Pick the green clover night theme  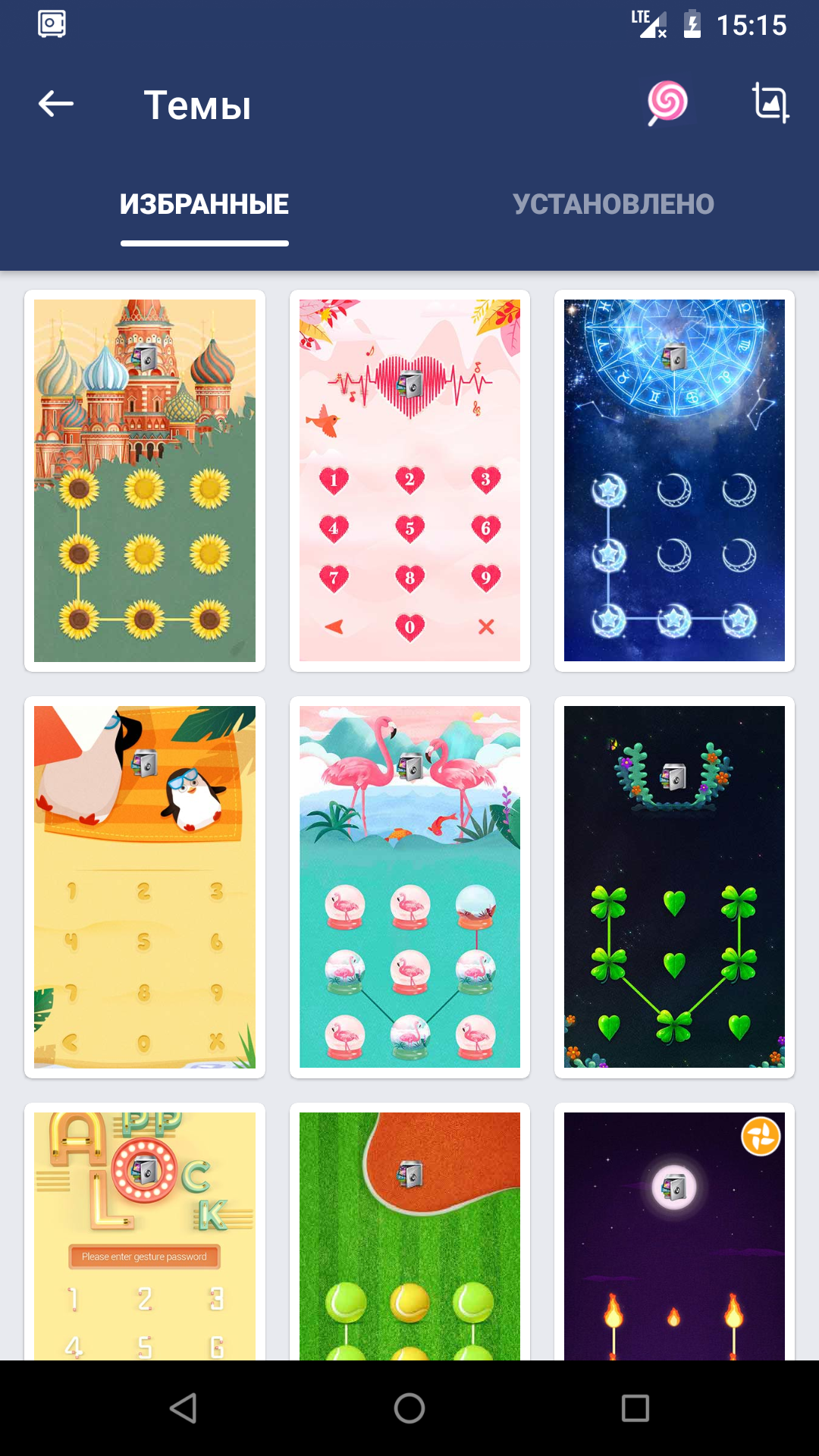(x=674, y=887)
